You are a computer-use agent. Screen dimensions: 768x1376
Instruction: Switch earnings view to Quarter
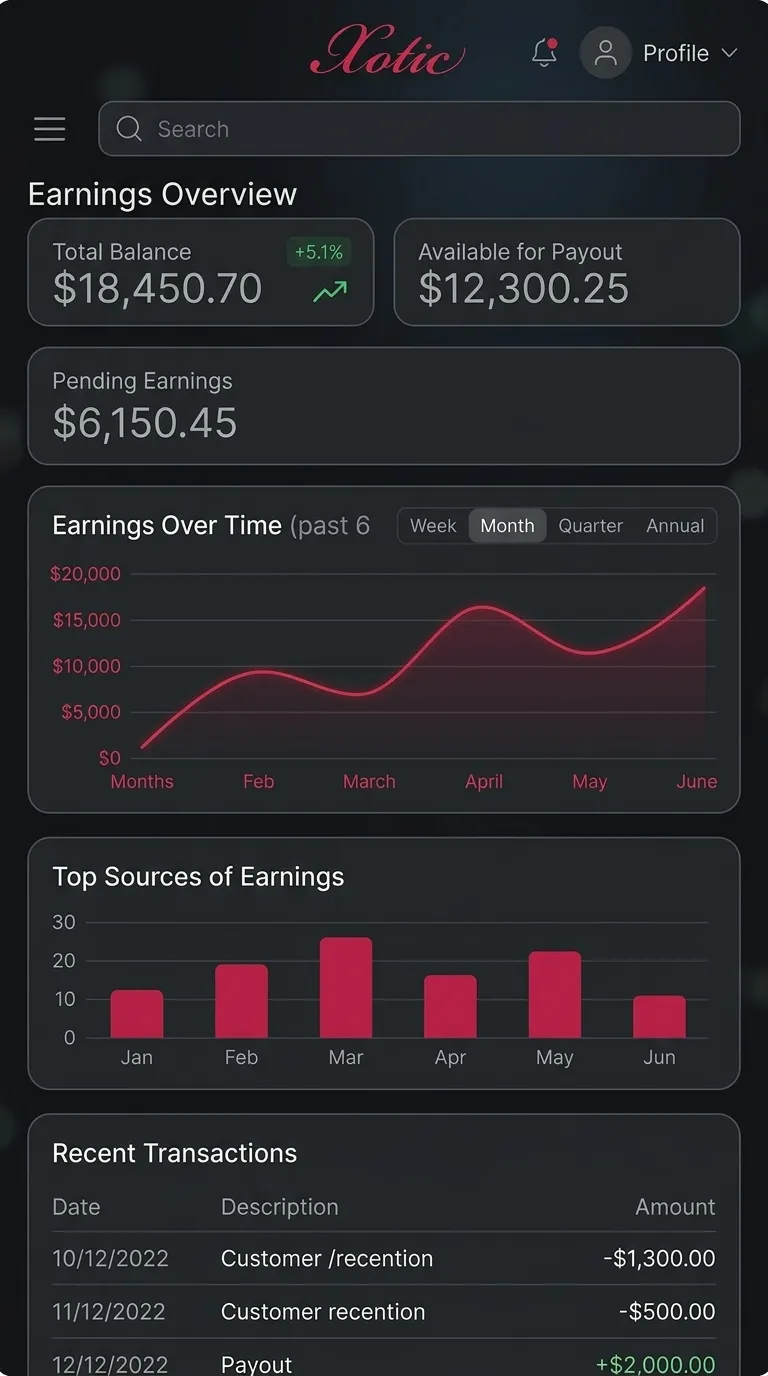(x=590, y=525)
